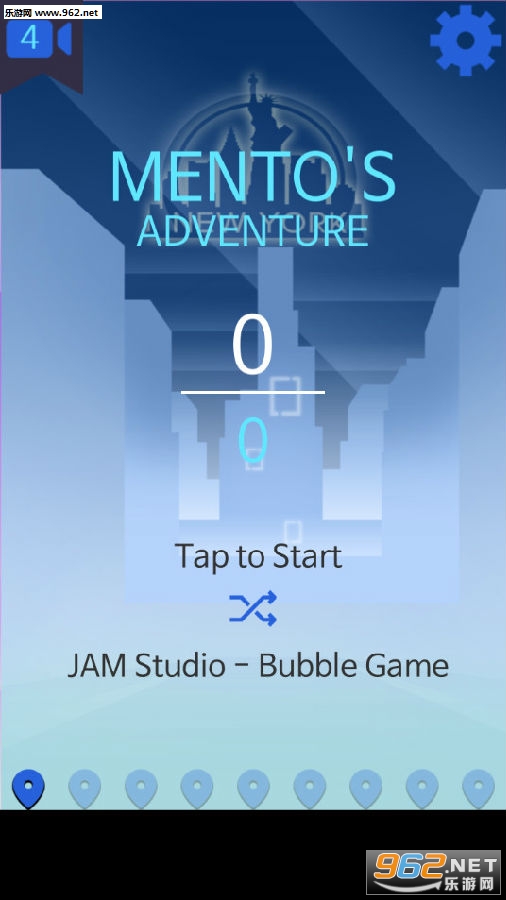Viewport: 506px width, 900px height.
Task: Open the settings gear
Action: [x=465, y=40]
